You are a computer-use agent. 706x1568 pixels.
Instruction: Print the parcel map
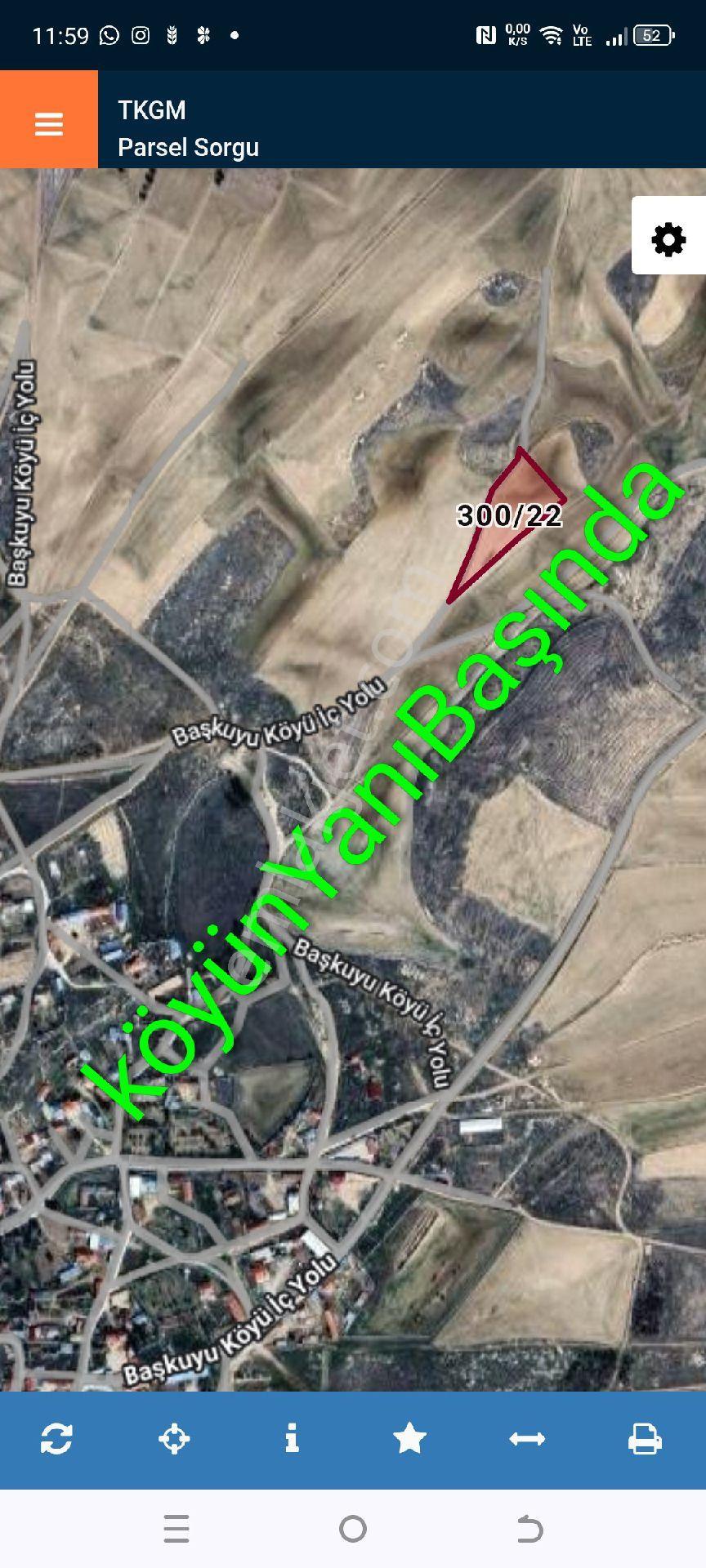[645, 1438]
